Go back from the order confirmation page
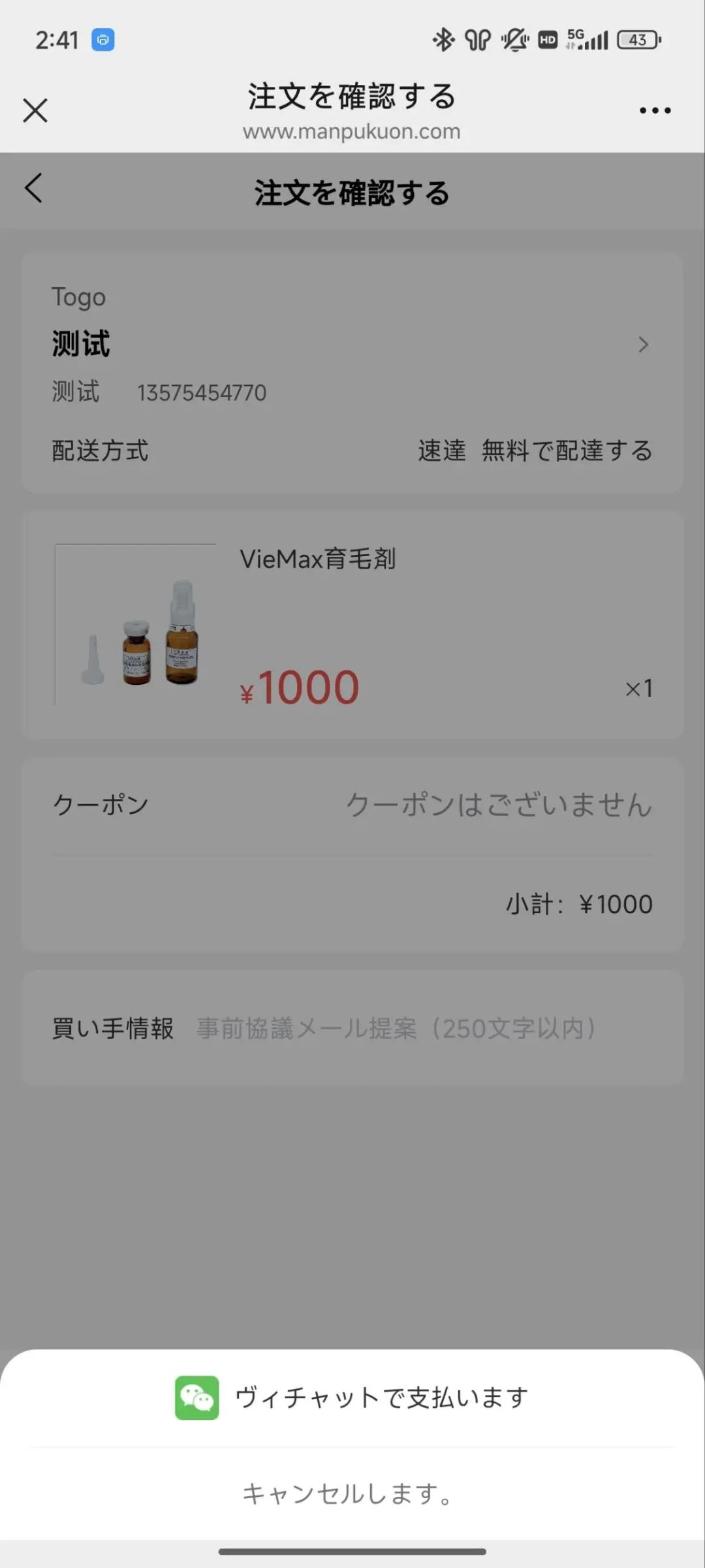Image resolution: width=705 pixels, height=1568 pixels. 34,189
